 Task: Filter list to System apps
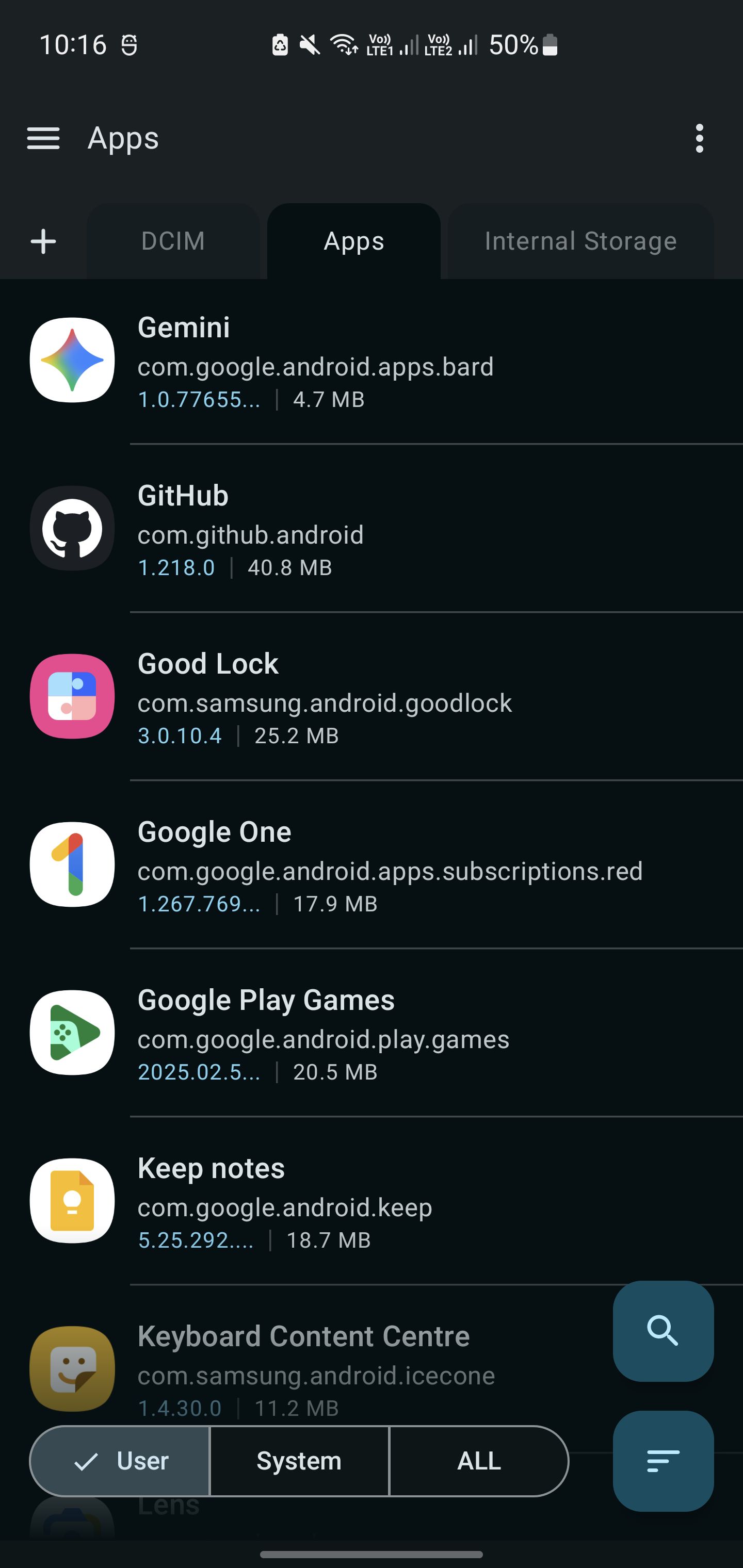point(299,1461)
